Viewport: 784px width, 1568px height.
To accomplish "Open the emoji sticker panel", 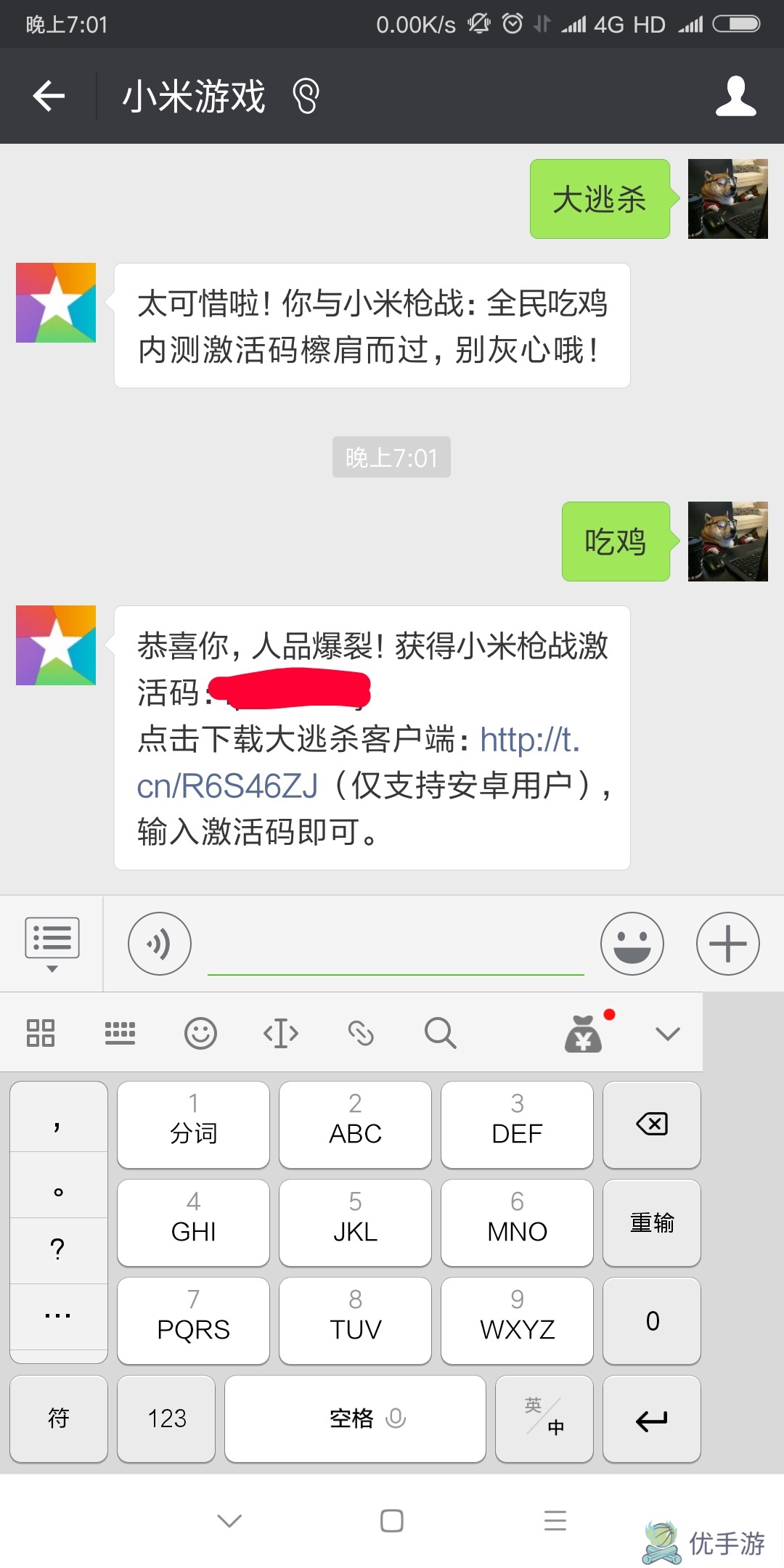I will tap(632, 943).
